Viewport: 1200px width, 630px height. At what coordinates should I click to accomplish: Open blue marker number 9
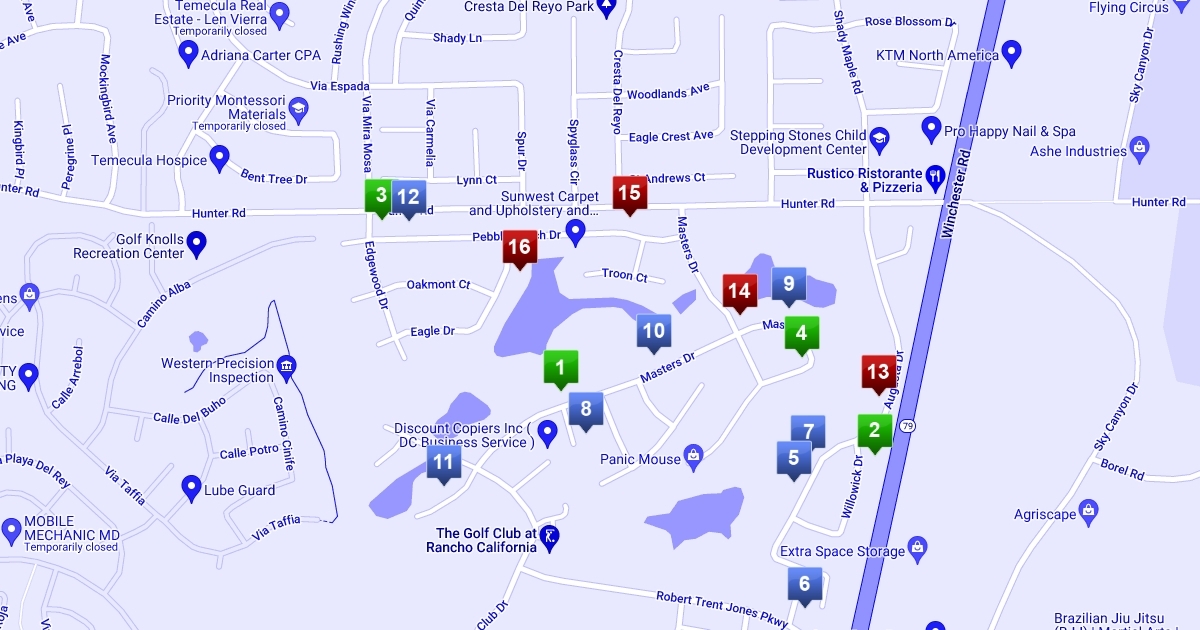coord(788,286)
